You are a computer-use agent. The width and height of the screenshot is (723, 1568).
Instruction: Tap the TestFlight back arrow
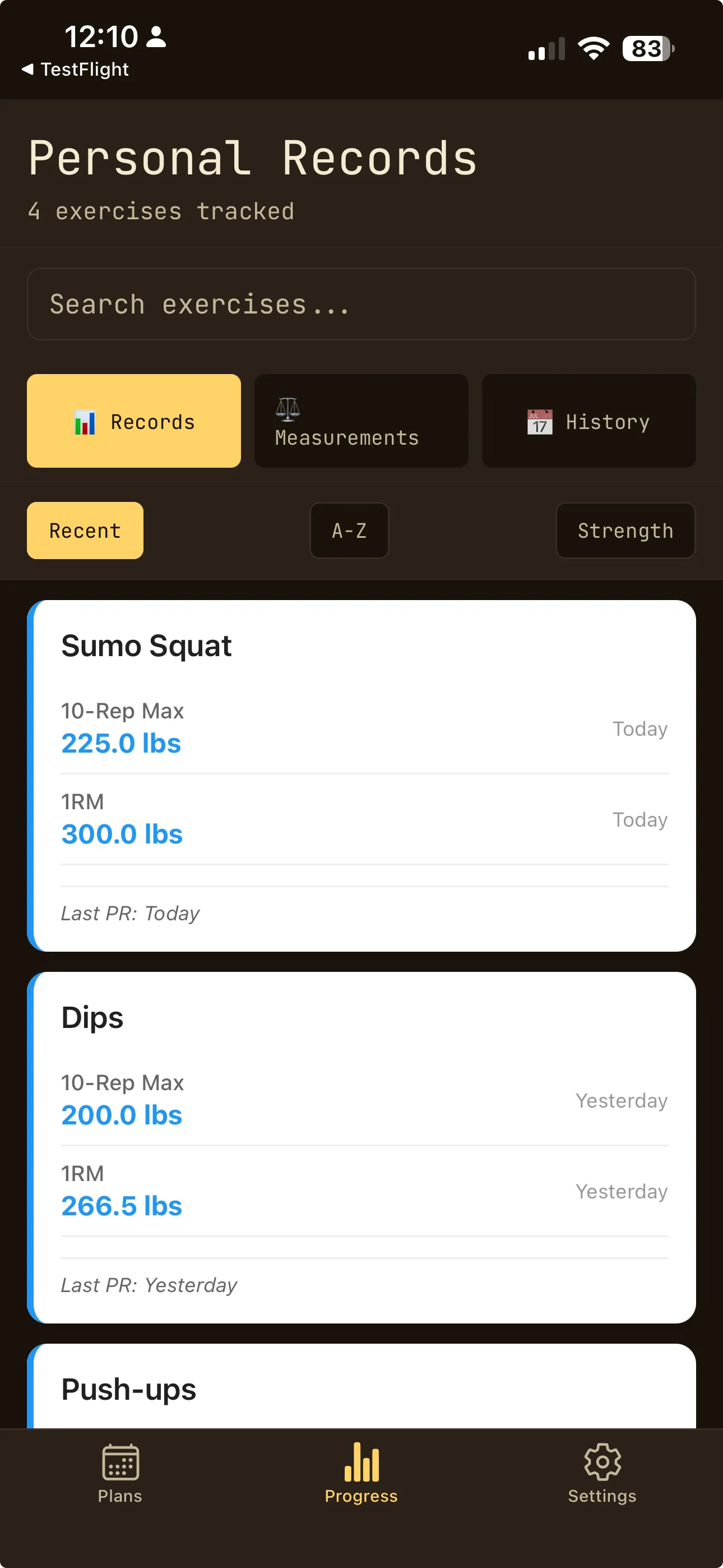[x=29, y=69]
